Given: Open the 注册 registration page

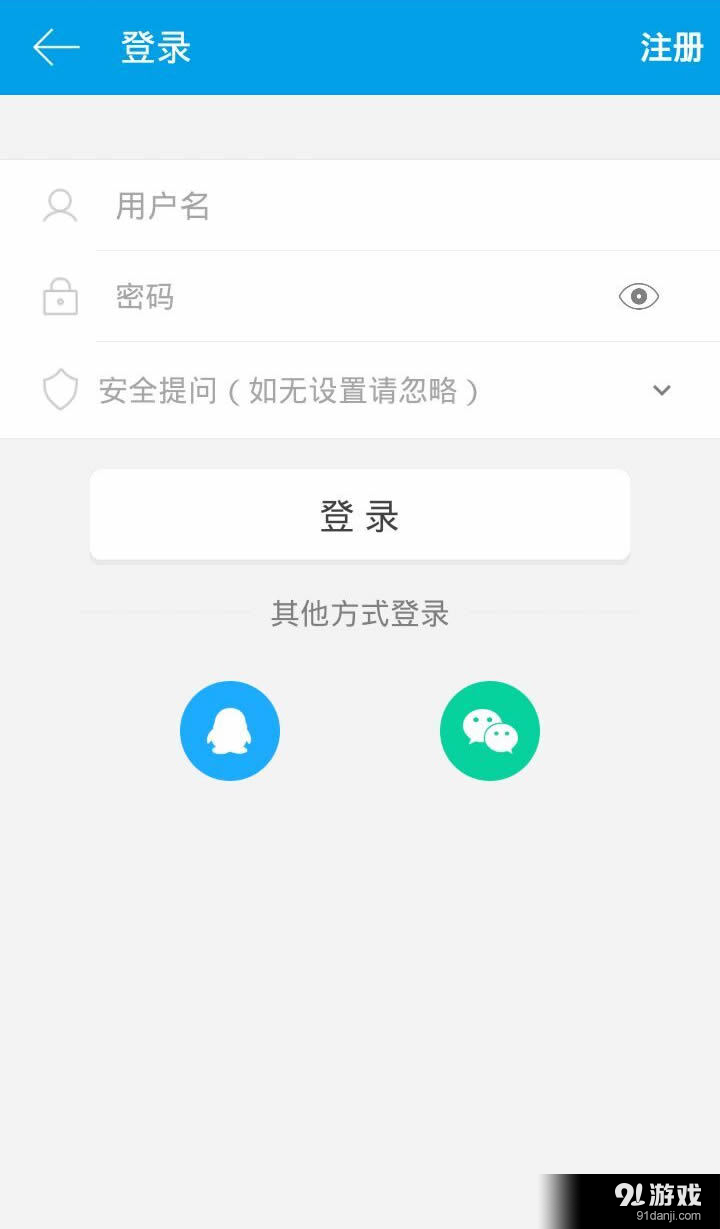Looking at the screenshot, I should click(671, 46).
